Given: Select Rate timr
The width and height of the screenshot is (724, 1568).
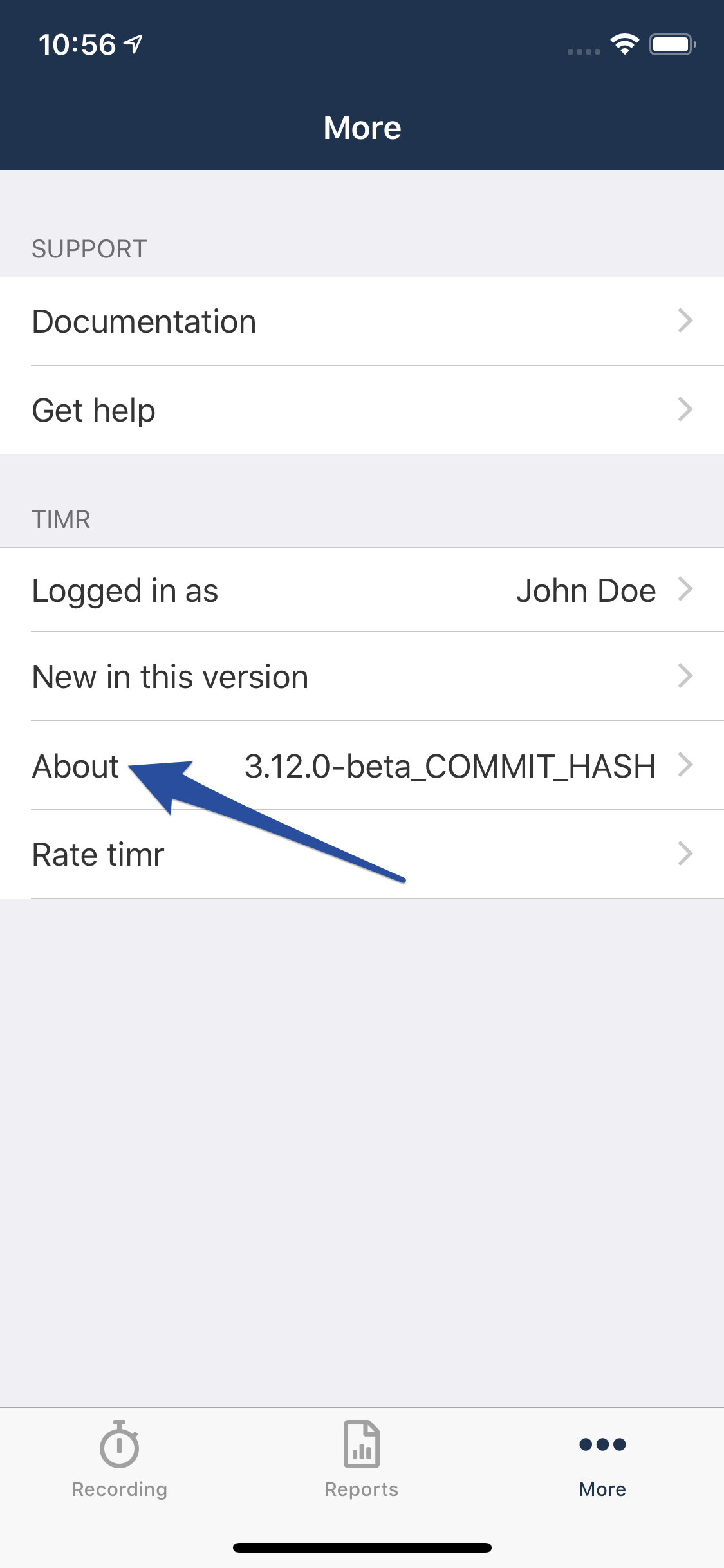Looking at the screenshot, I should [x=362, y=854].
